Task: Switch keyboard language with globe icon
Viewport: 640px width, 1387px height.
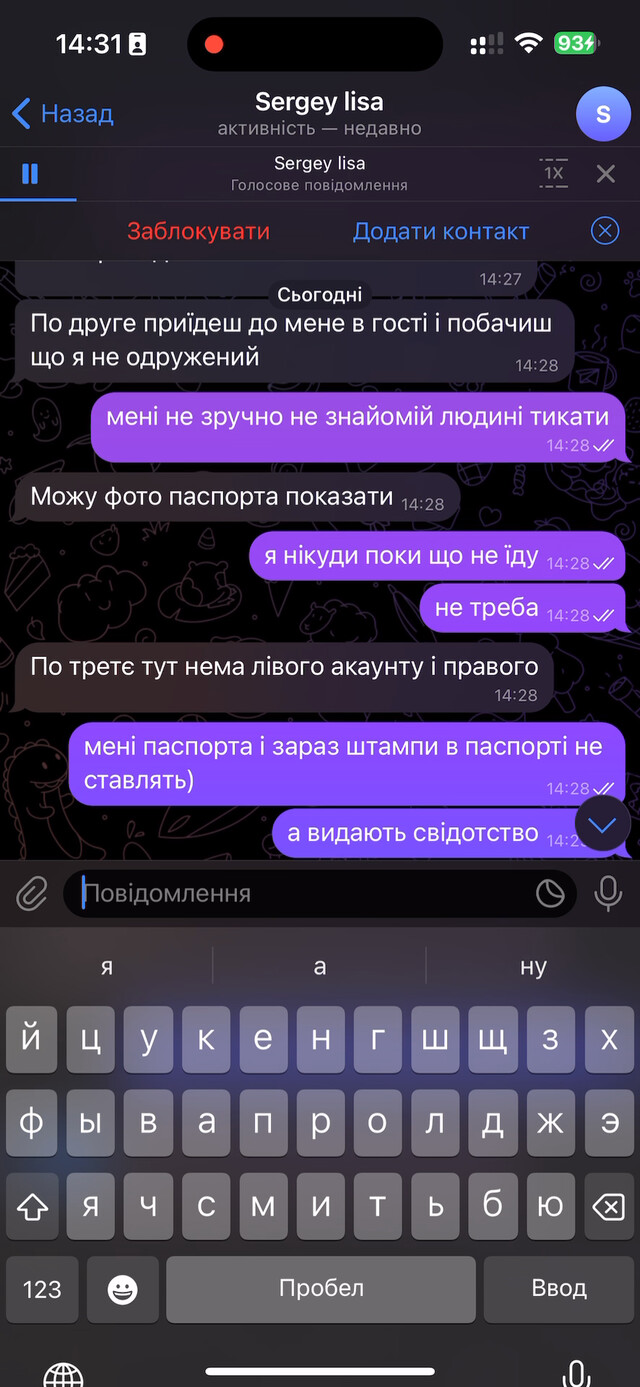Action: point(64,1375)
